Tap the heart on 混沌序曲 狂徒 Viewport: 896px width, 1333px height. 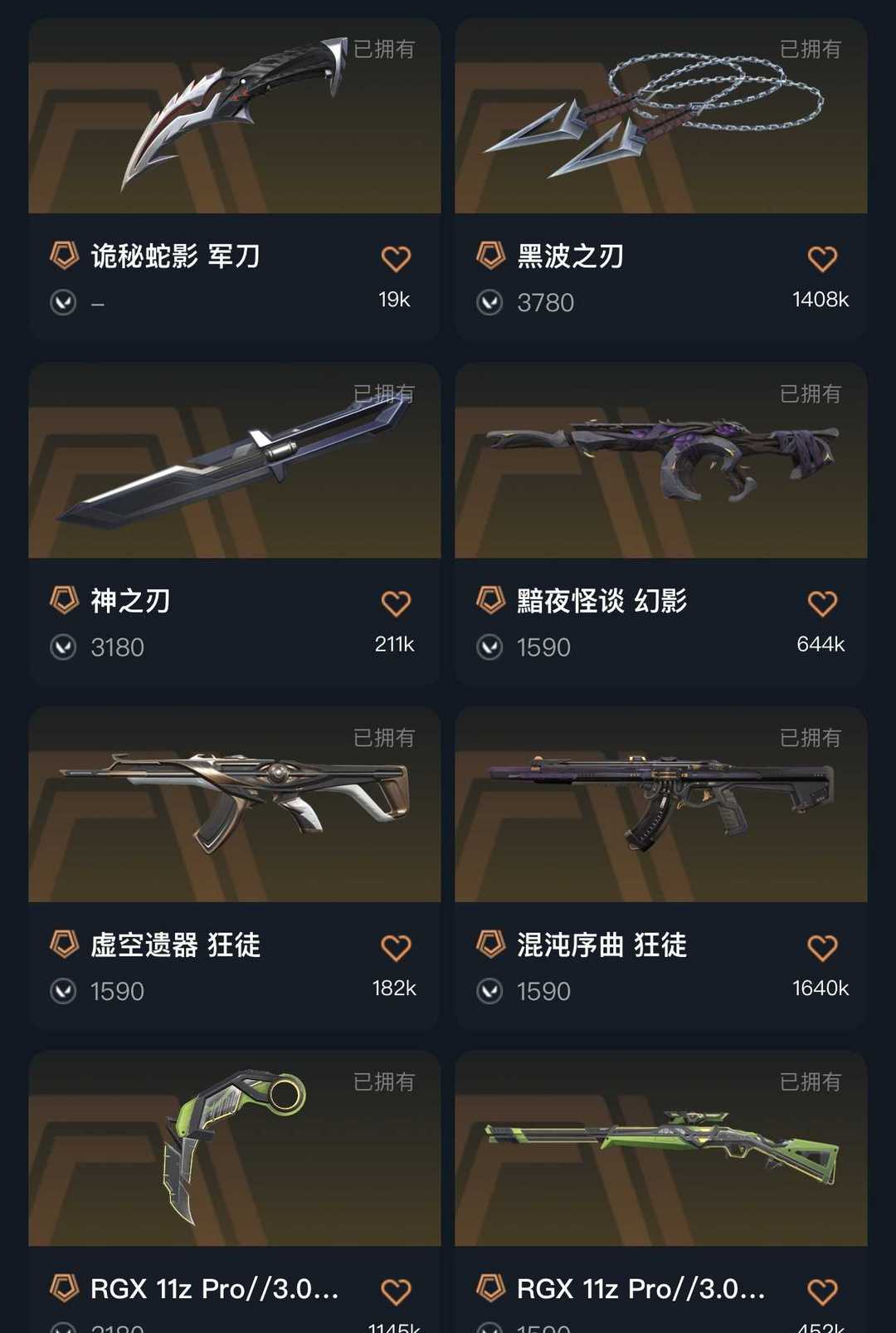(x=822, y=948)
